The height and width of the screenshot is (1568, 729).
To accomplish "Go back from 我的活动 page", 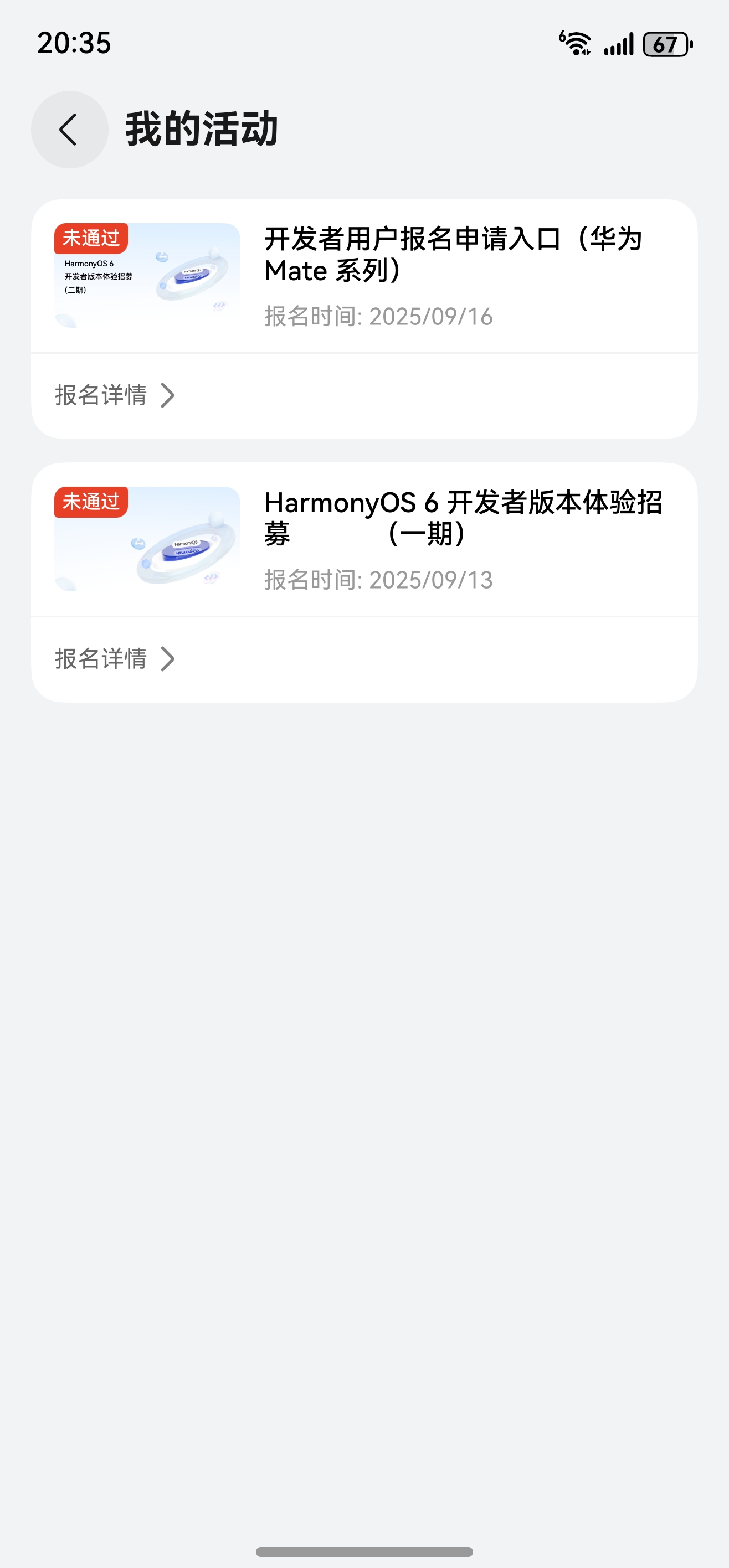I will point(69,130).
